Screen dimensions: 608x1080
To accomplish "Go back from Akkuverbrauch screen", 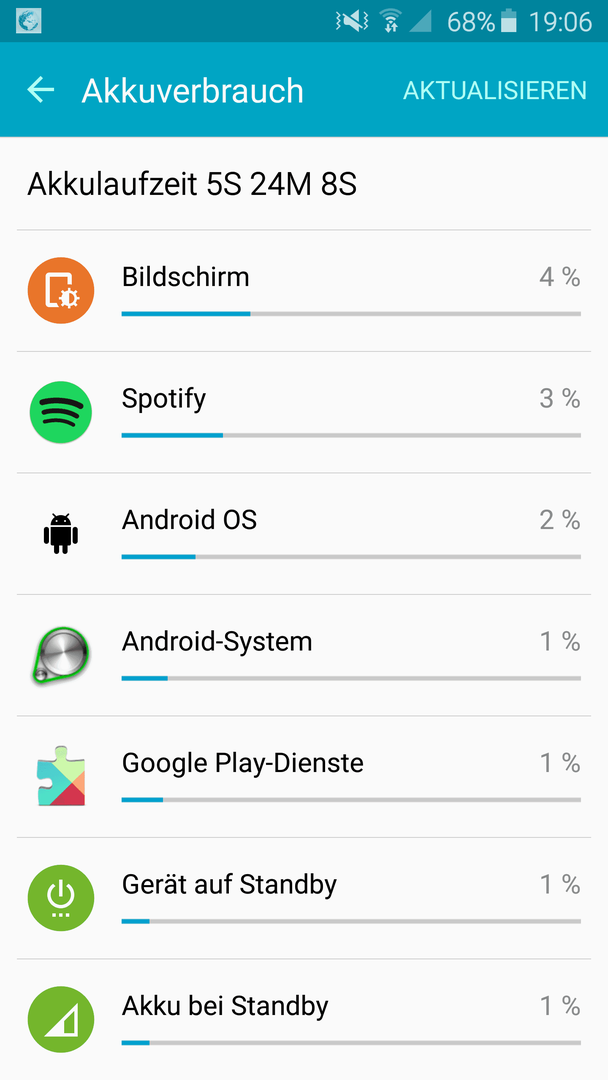I will tap(41, 90).
